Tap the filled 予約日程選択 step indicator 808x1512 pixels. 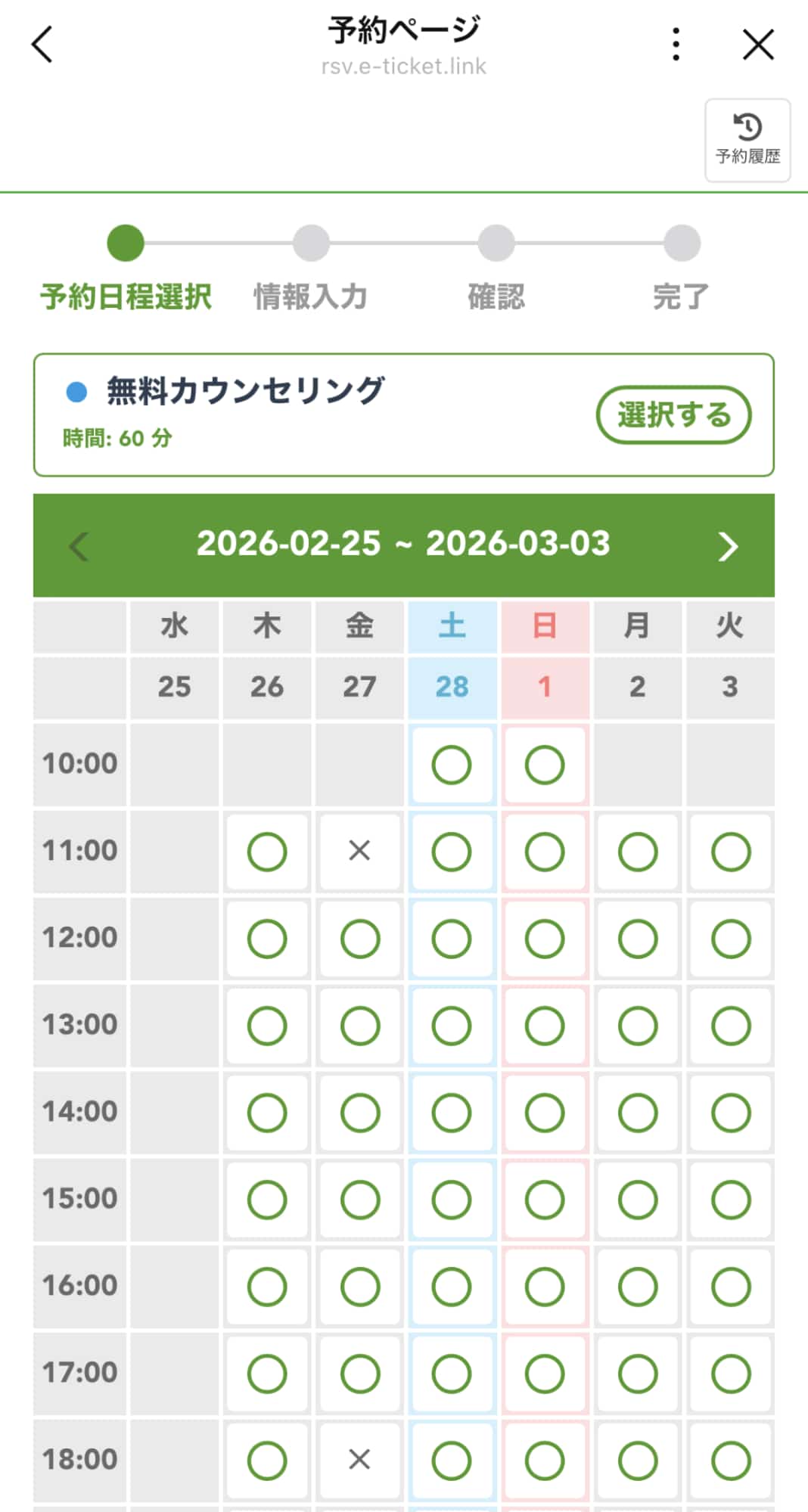pyautogui.click(x=126, y=242)
